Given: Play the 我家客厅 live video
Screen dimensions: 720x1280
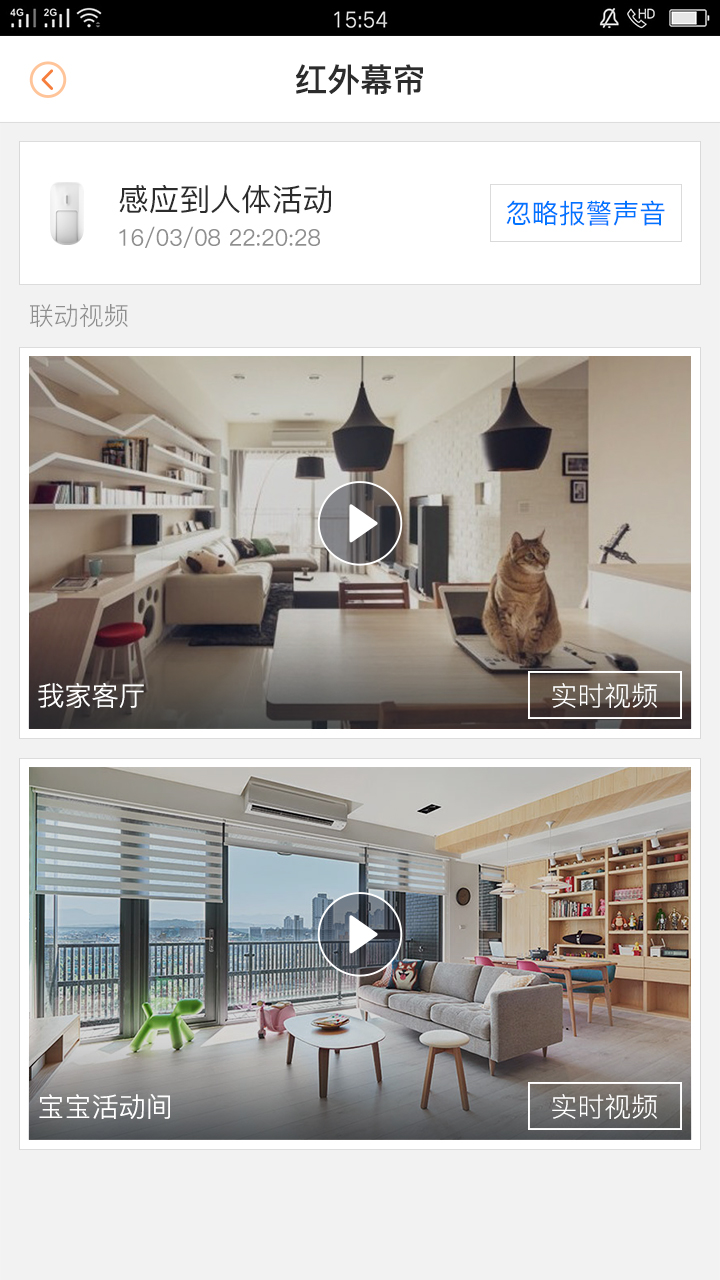Looking at the screenshot, I should (360, 522).
